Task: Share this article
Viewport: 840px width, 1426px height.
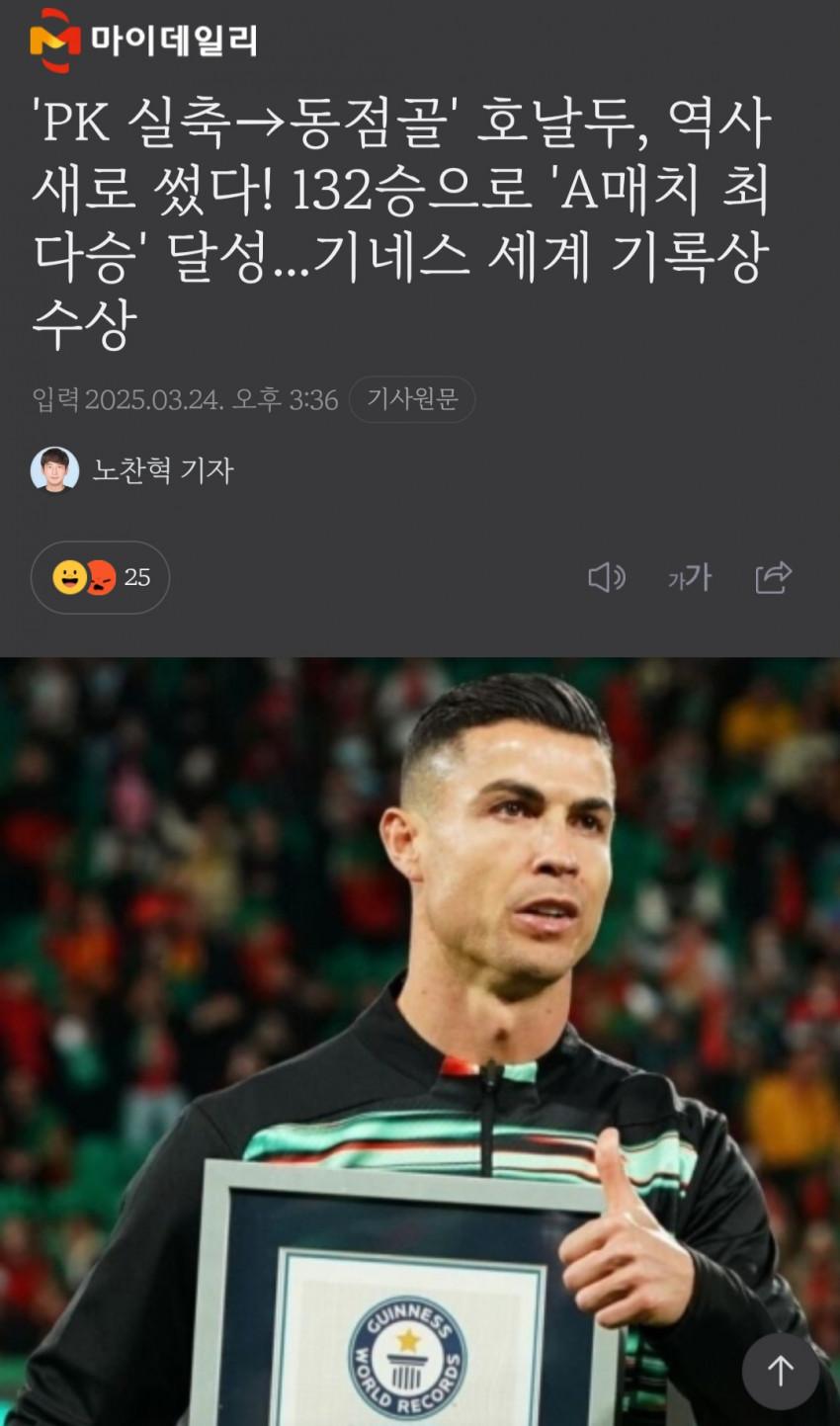Action: (x=773, y=577)
